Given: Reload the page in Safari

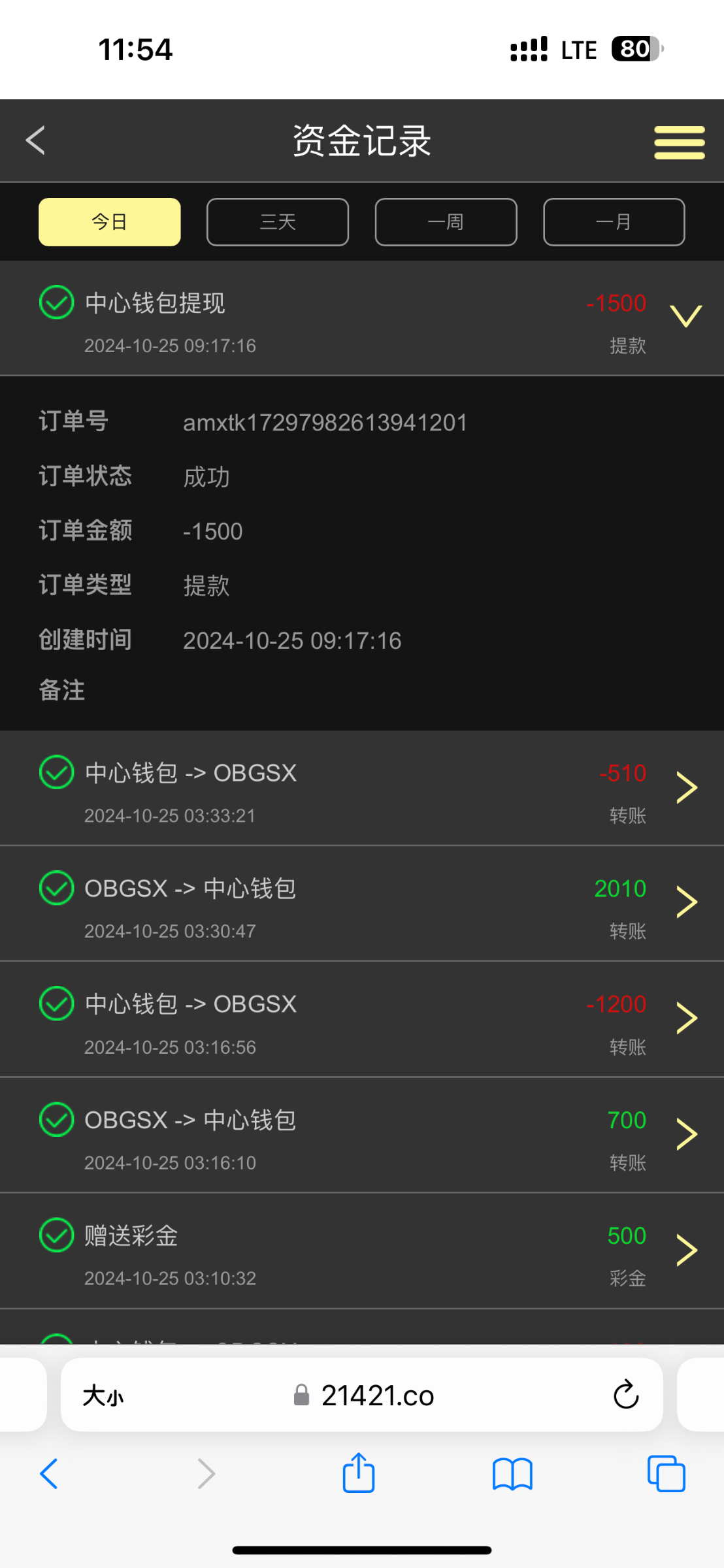Looking at the screenshot, I should point(625,1395).
